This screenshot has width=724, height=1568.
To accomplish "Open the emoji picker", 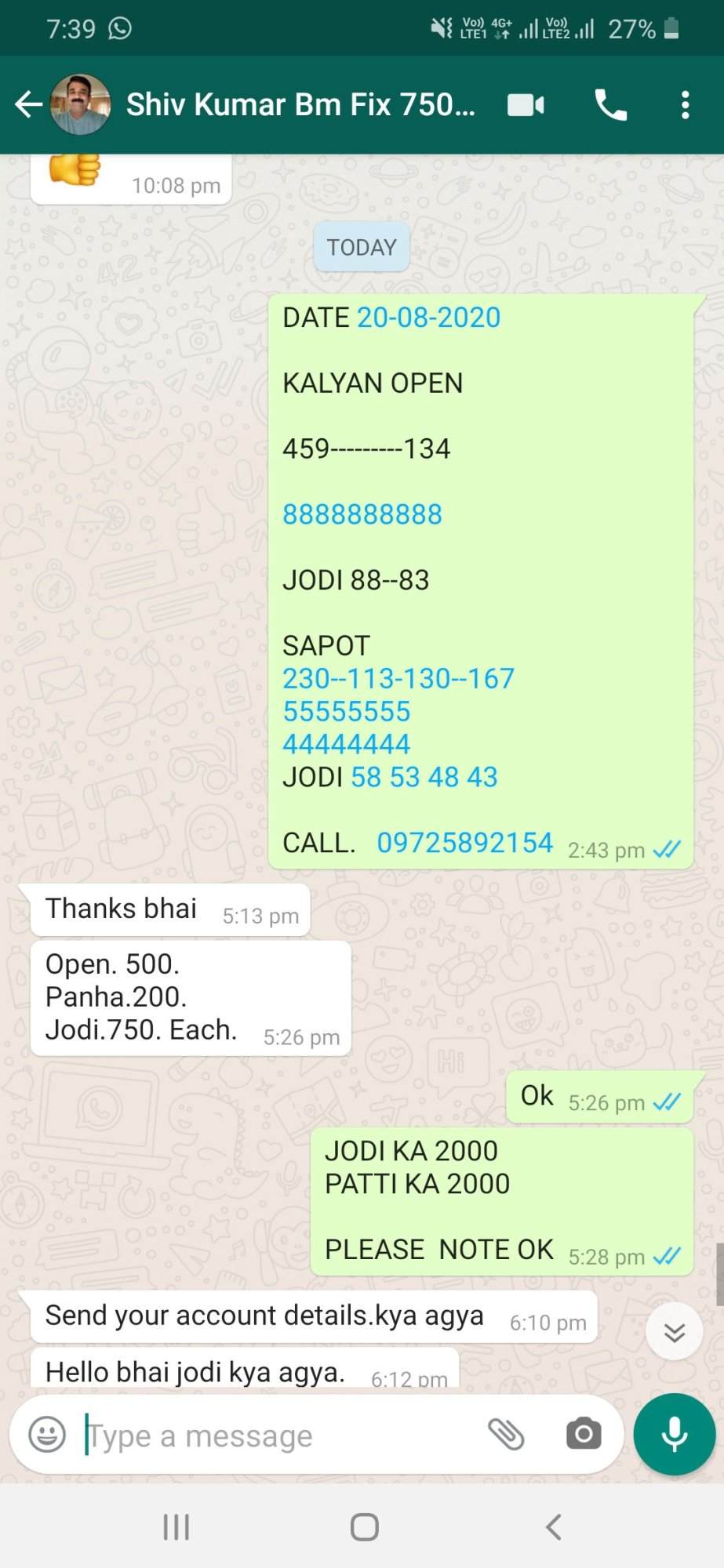I will click(x=47, y=1435).
